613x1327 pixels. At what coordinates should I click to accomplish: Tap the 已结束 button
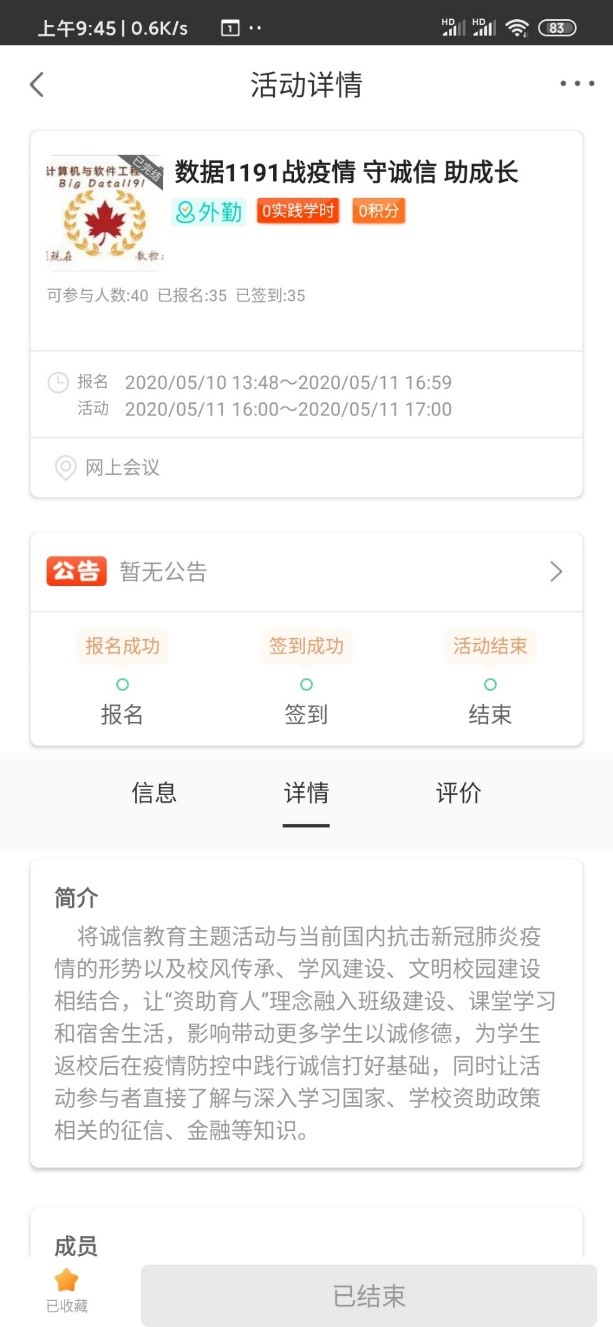[x=369, y=1297]
